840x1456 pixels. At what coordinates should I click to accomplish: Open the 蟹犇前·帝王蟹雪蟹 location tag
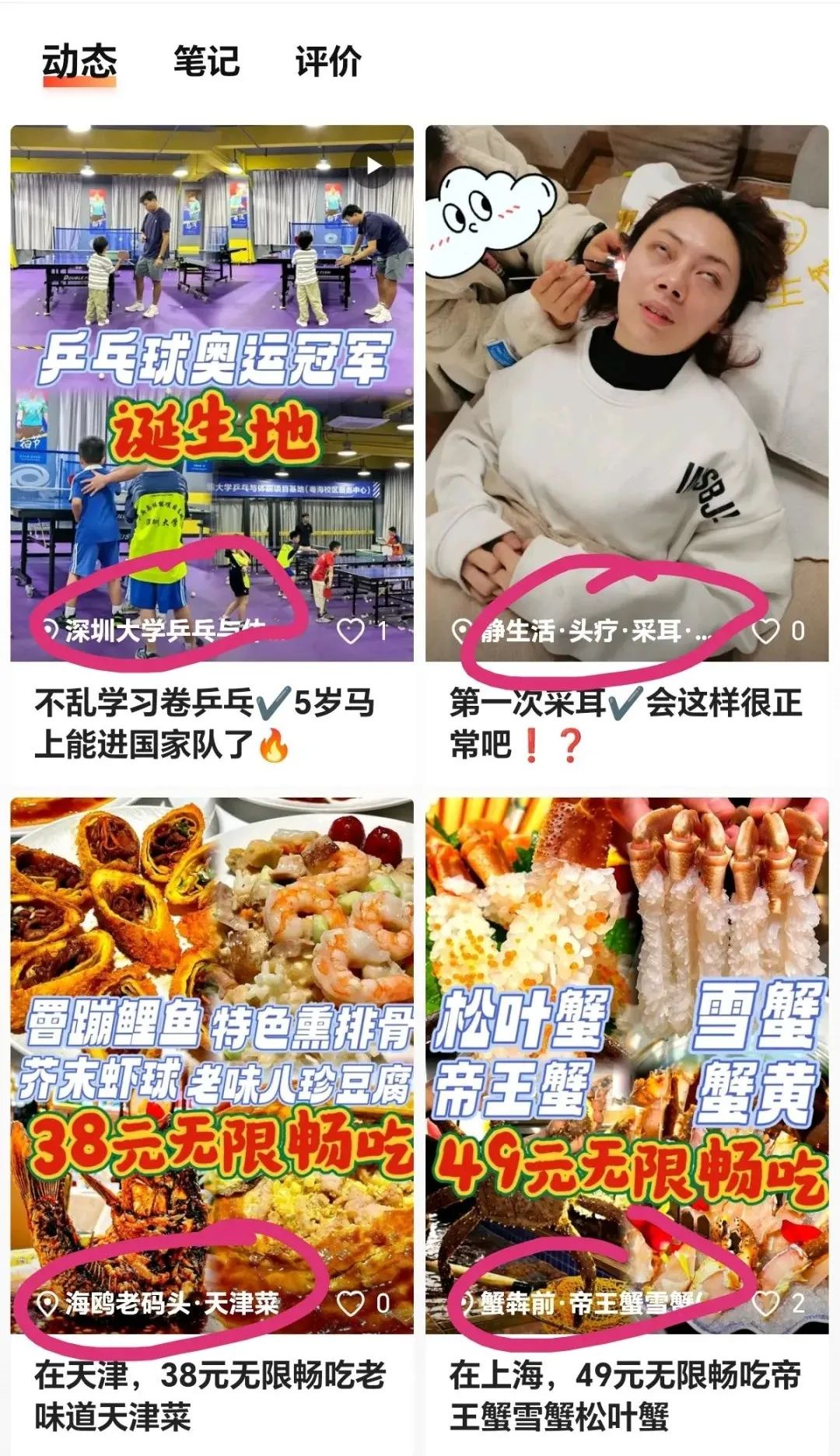pos(583,1304)
